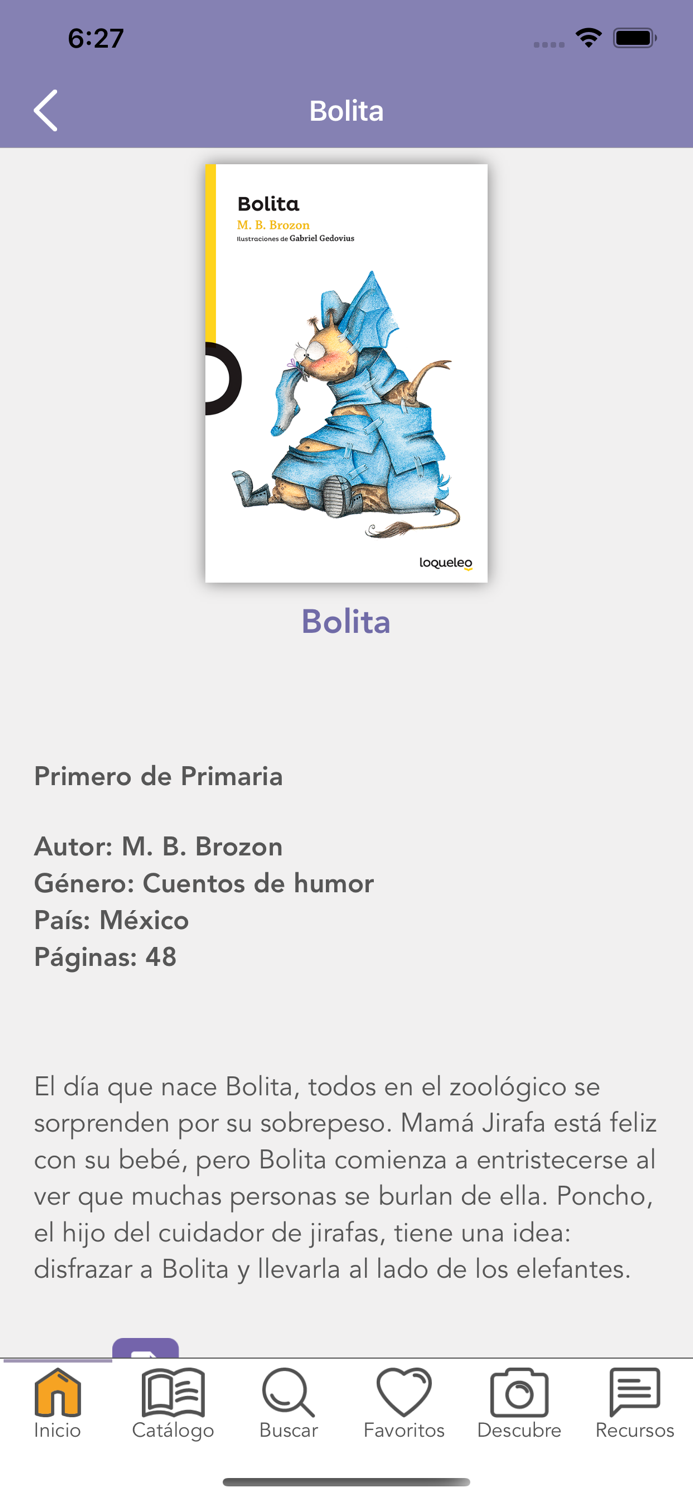Go back from the Bolita page
The height and width of the screenshot is (1500, 693).
point(46,110)
